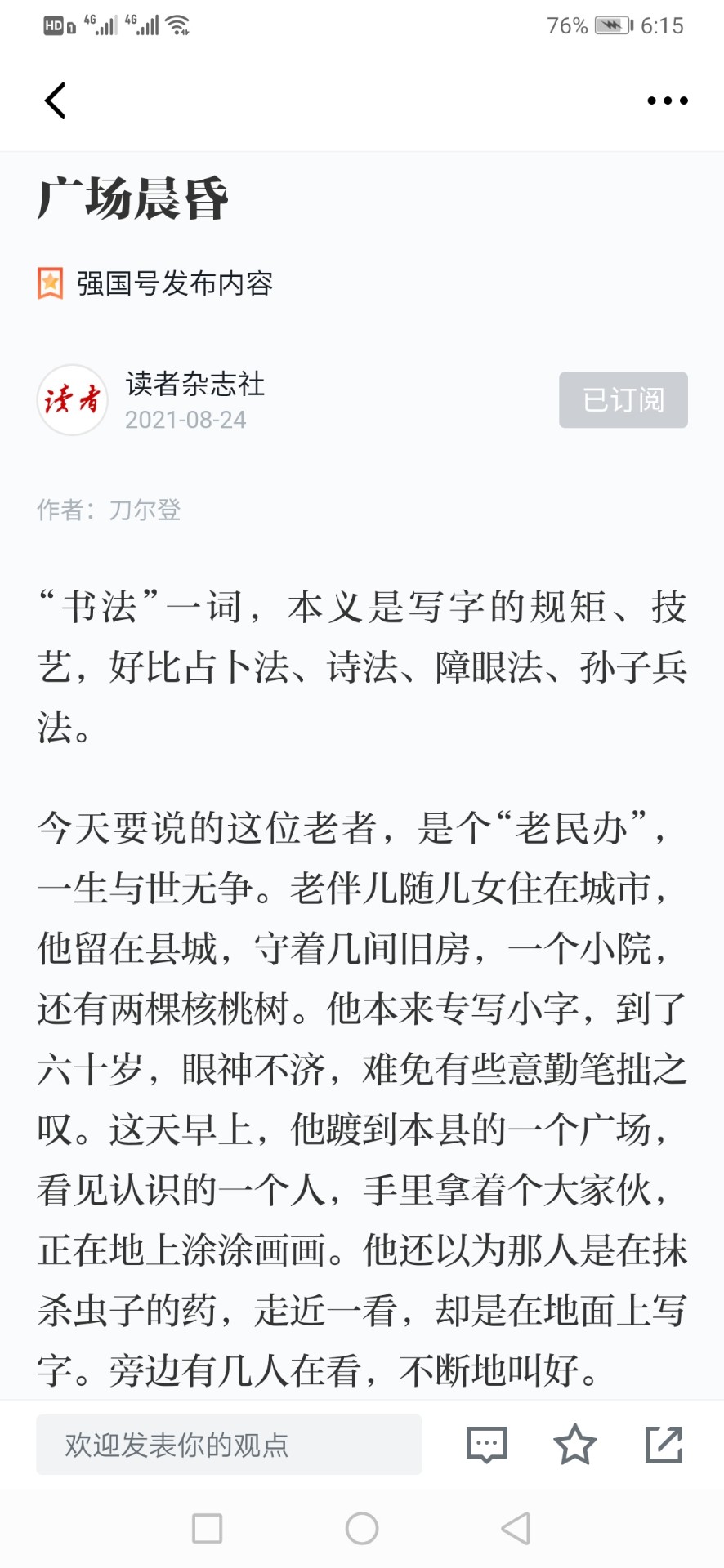724x1568 pixels.
Task: View comments via the speech bubble icon
Action: point(487,1445)
